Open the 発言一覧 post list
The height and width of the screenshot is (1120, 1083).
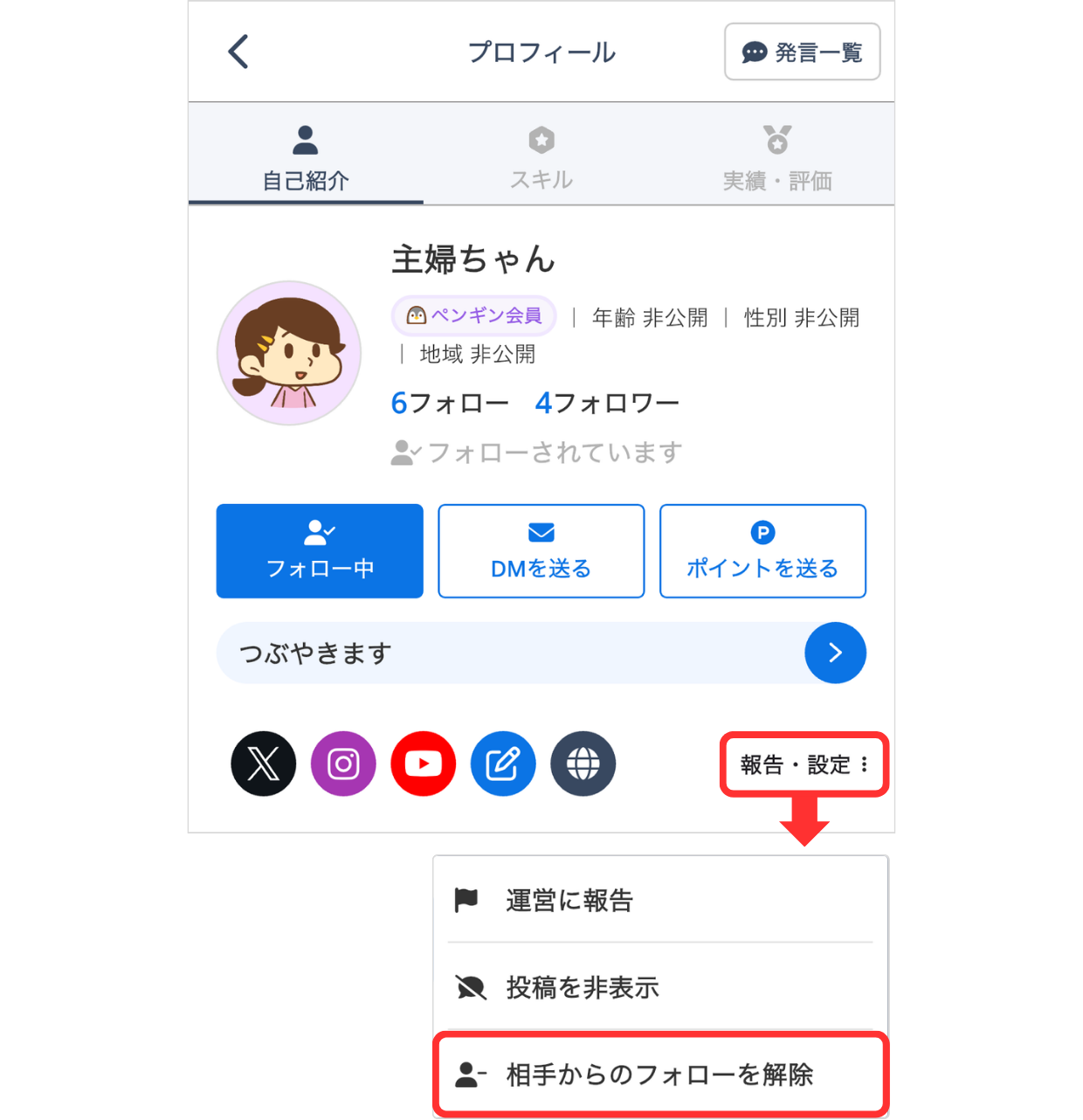click(x=802, y=52)
